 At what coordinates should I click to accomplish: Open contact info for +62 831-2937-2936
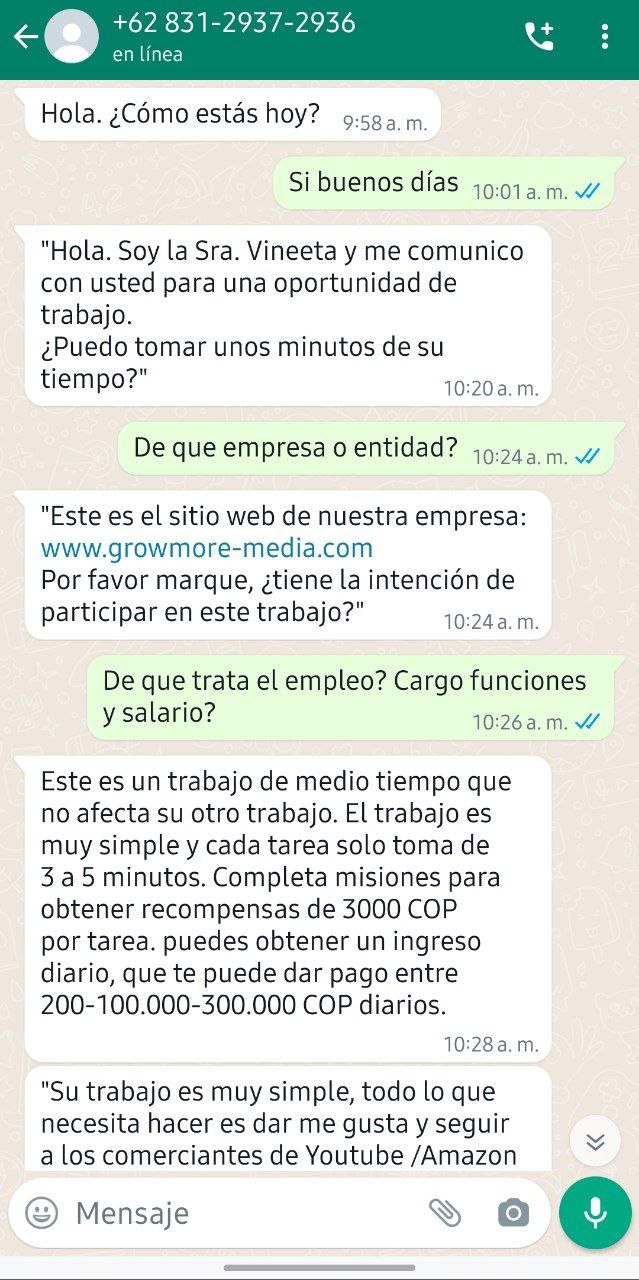click(234, 36)
